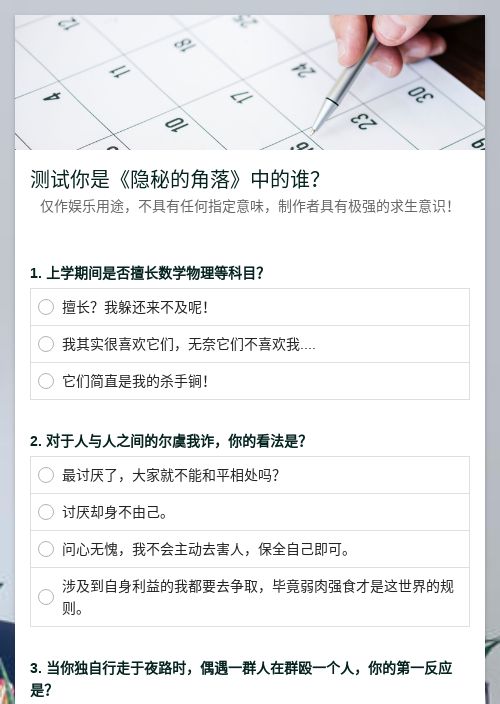The image size is (500, 704).
Task: Select option 擅长？我躲还来不及呢！
Action: [x=250, y=307]
